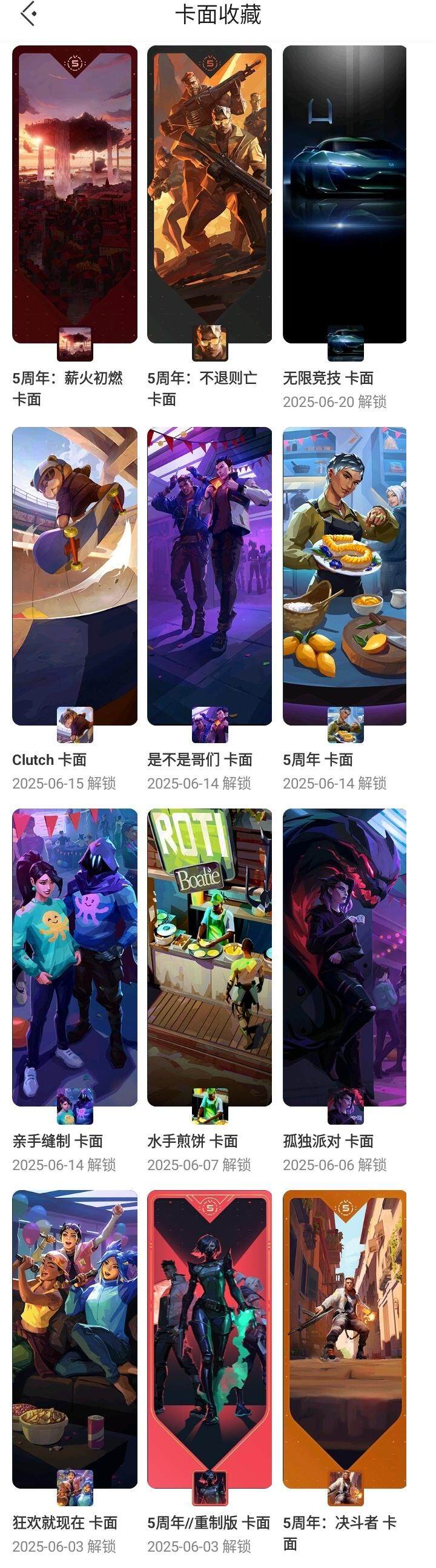Open the 5周年：薪火初燃 card

[74, 195]
